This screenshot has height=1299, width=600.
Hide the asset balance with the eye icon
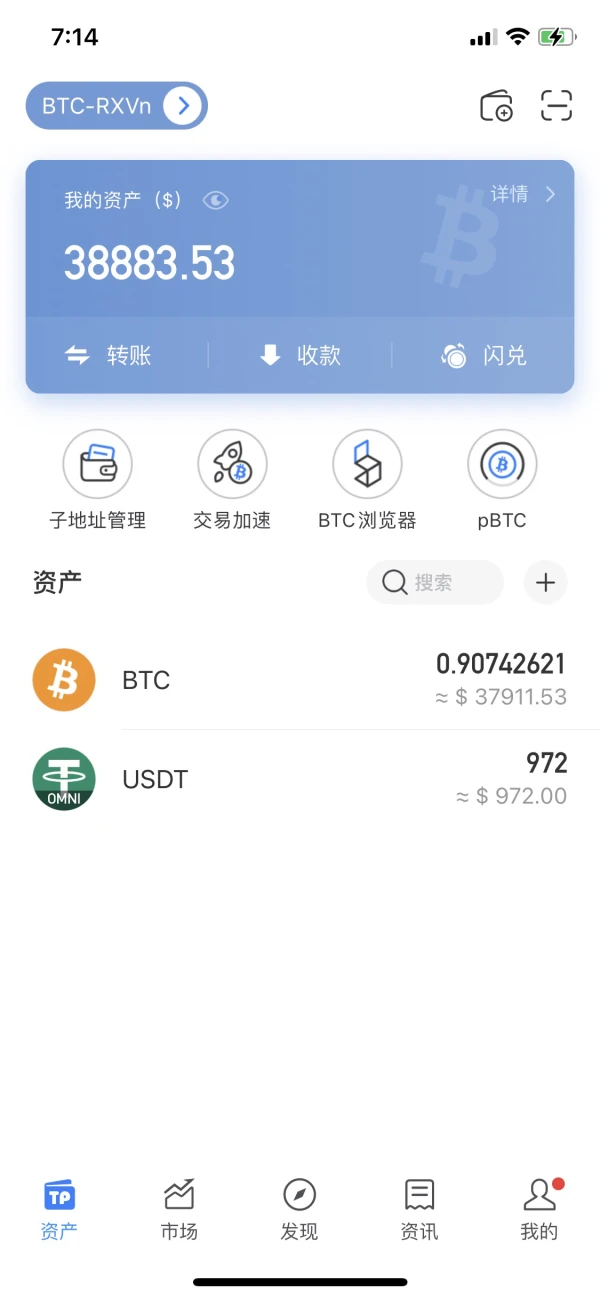coord(216,200)
